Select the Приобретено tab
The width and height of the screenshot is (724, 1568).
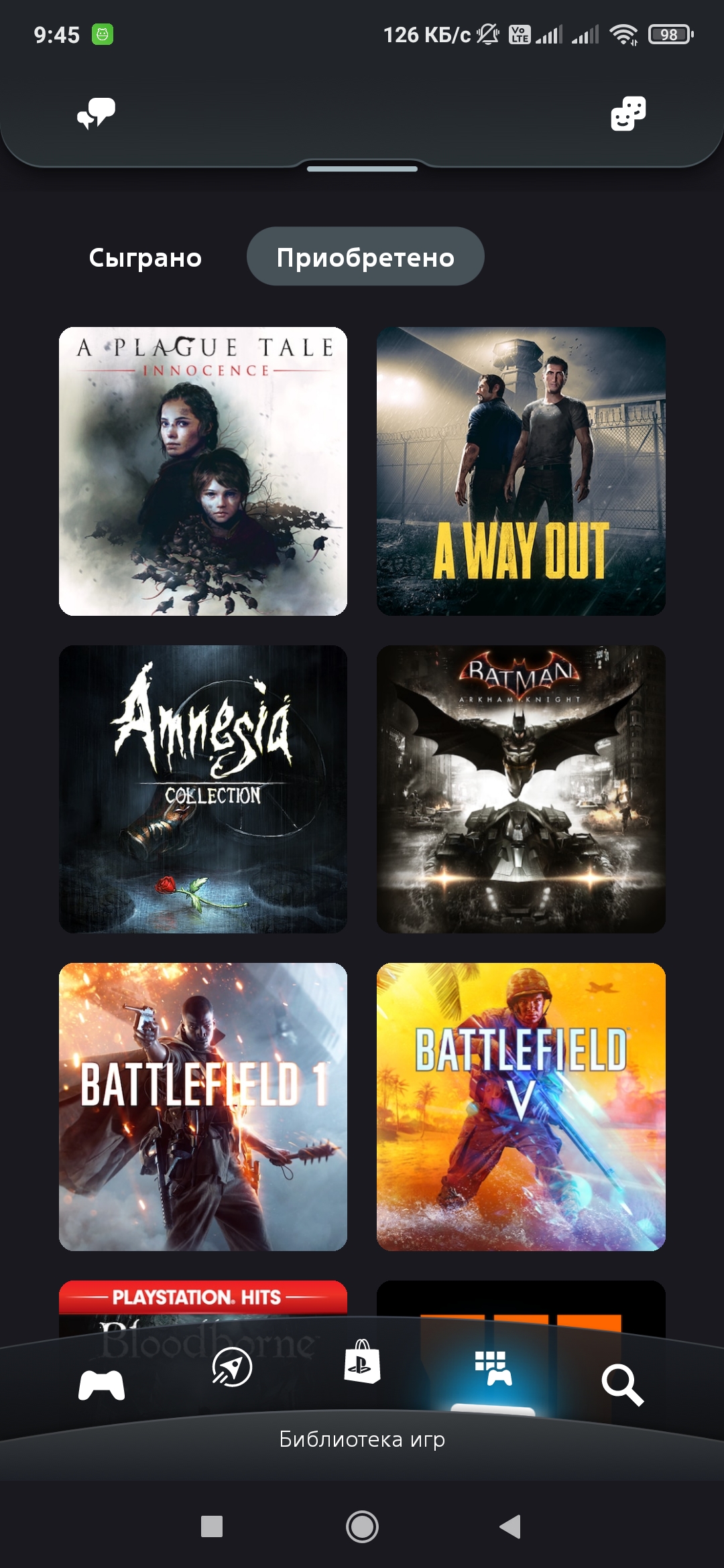365,257
